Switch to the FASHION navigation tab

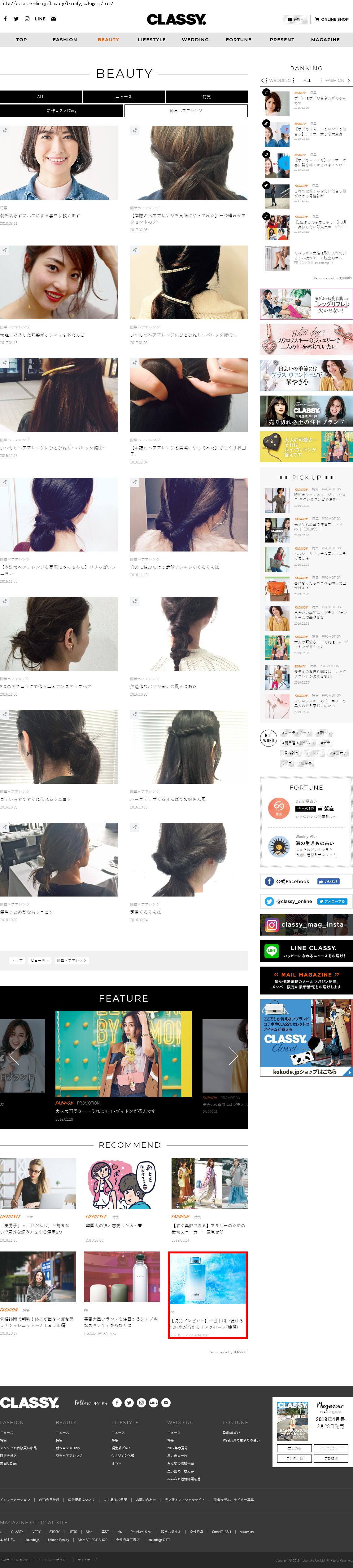[64, 40]
